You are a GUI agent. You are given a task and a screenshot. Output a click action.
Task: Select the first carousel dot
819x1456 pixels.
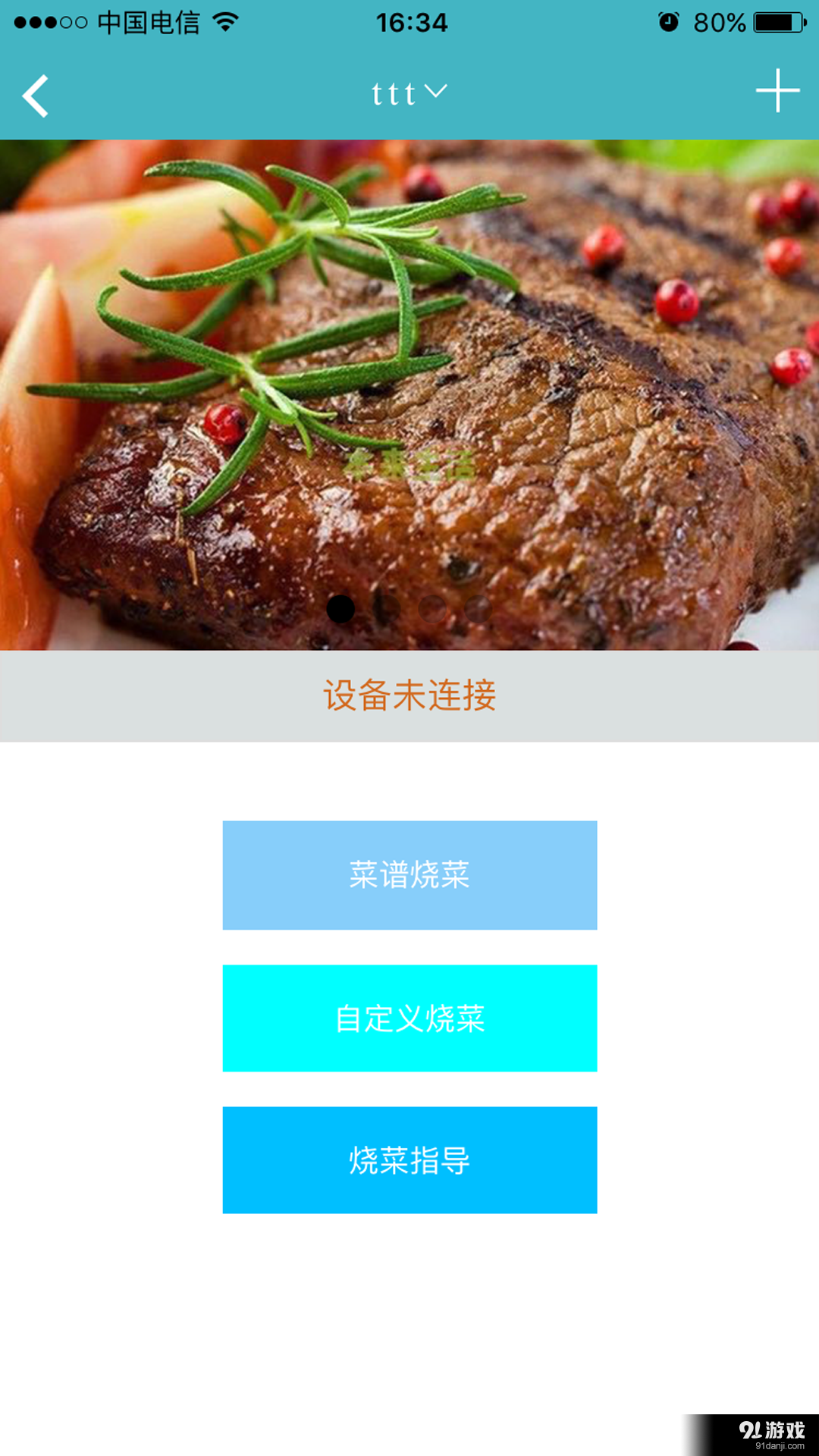pyautogui.click(x=341, y=607)
